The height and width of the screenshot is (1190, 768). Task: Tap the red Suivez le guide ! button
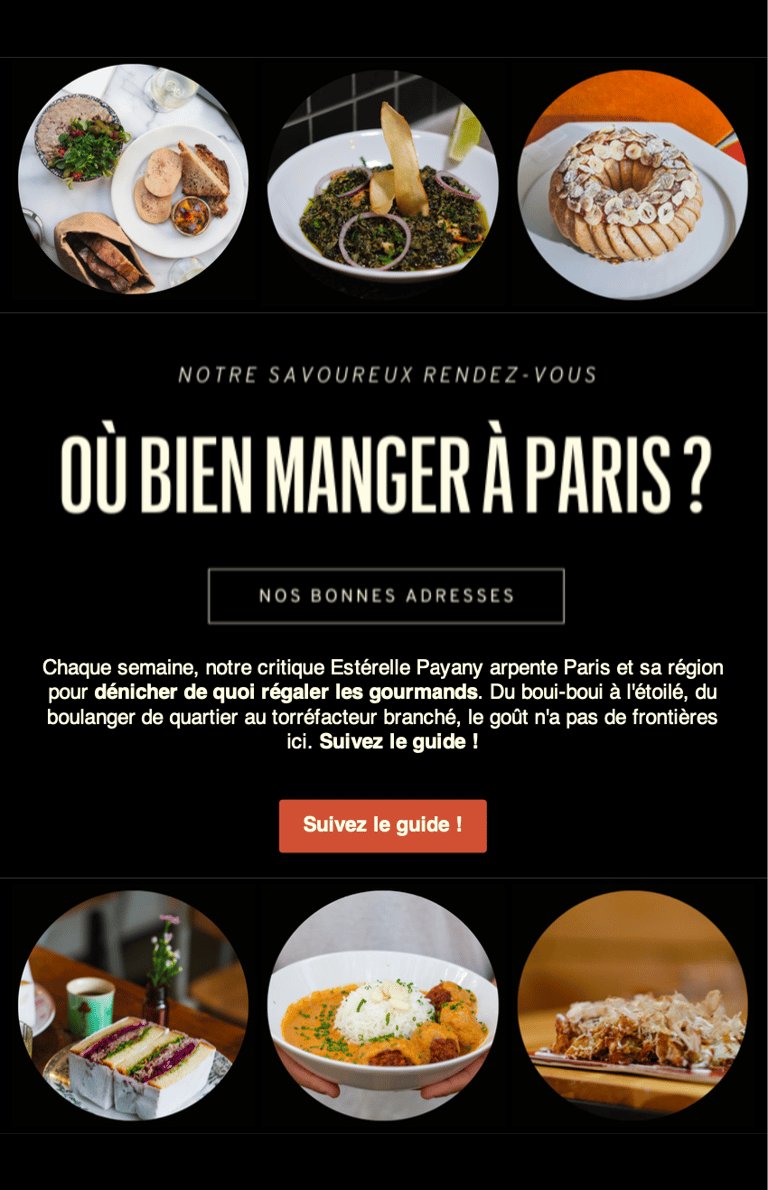coord(383,825)
